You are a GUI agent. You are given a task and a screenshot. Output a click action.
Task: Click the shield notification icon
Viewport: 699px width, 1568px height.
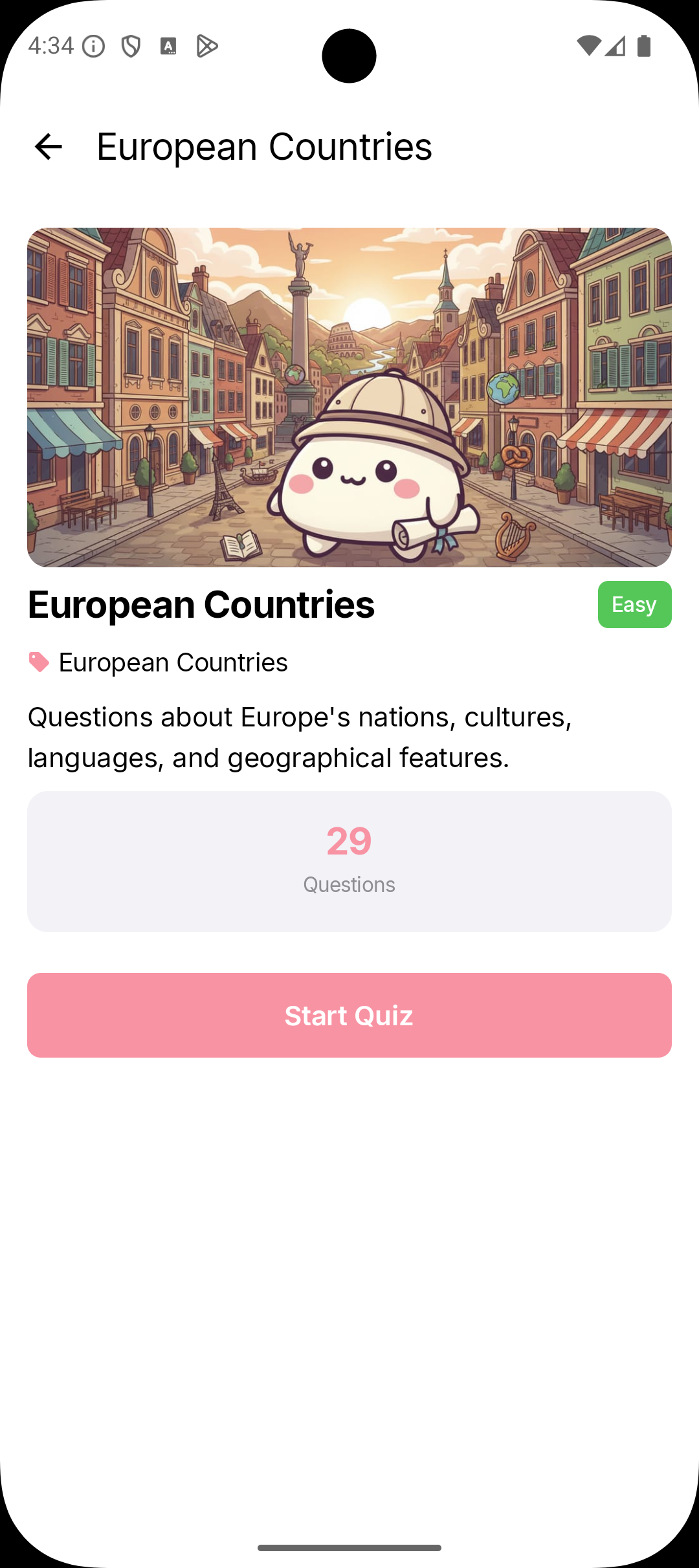130,45
